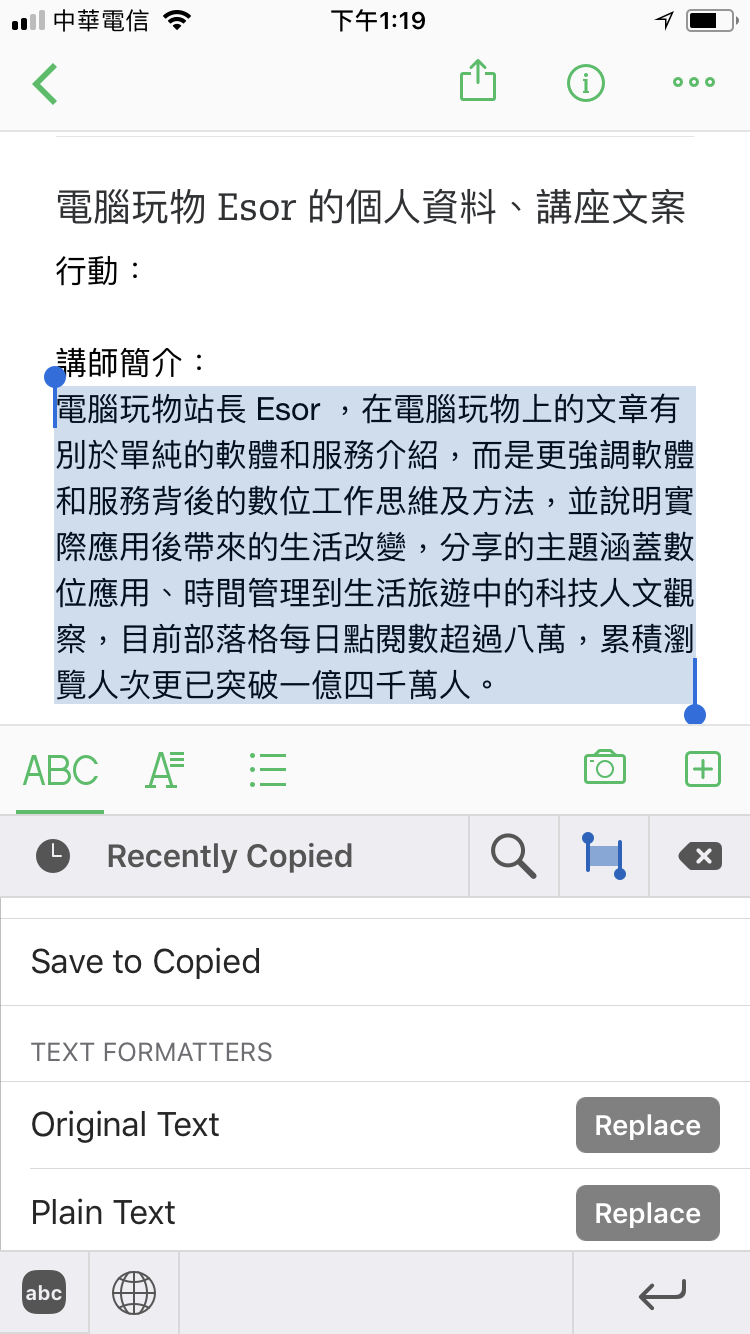Search clippings with the magnifier icon
Viewport: 750px width, 1334px height.
(x=514, y=857)
